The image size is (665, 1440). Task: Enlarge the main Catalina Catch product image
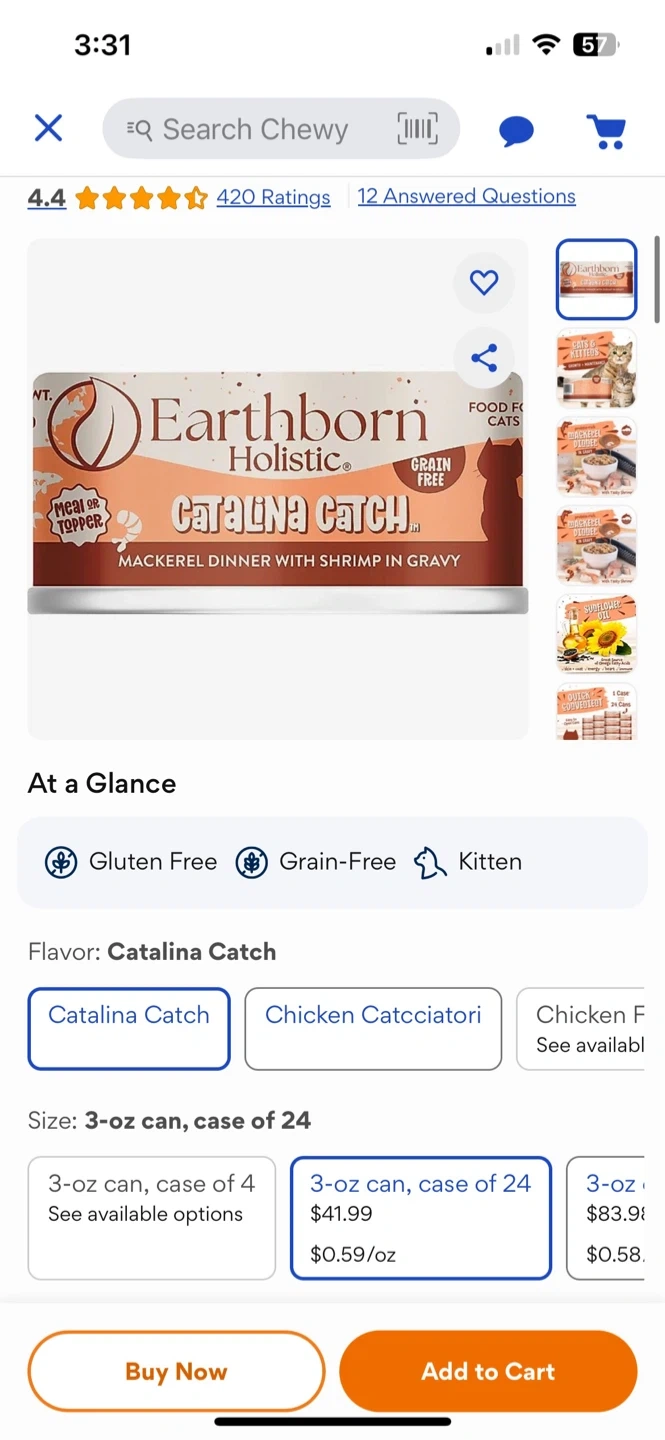(x=278, y=490)
